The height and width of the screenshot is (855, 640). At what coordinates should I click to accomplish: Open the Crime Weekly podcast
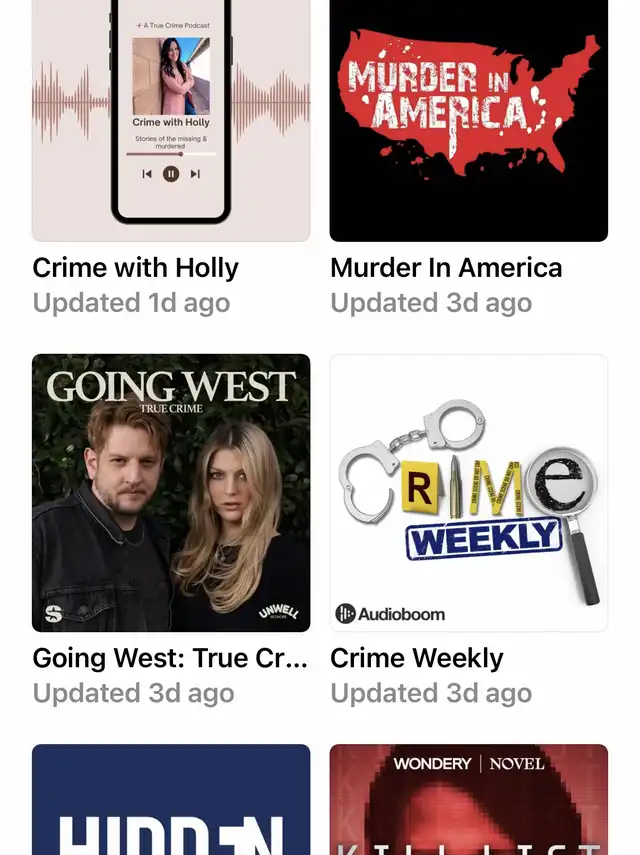click(x=468, y=492)
